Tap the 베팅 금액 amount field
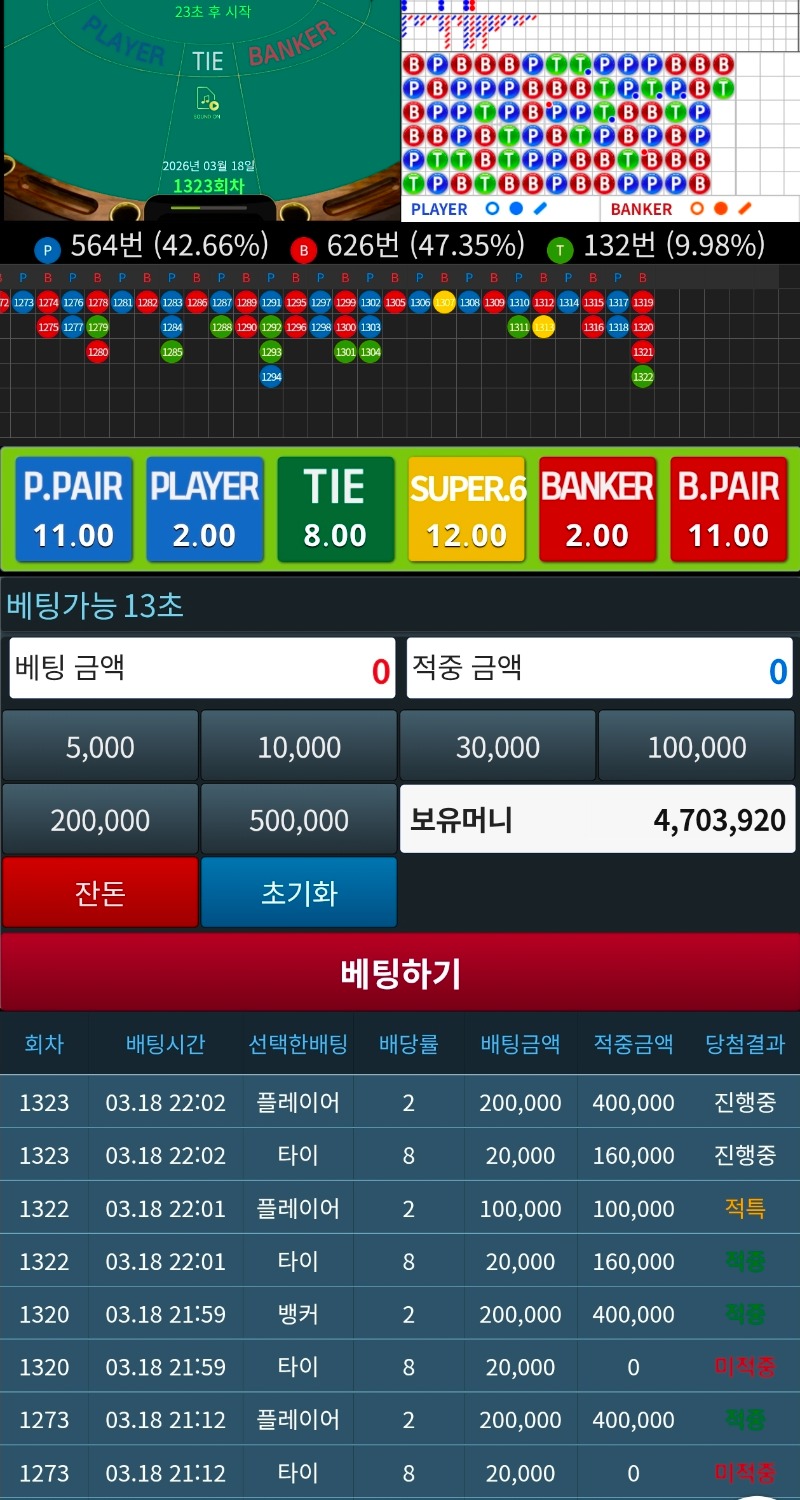The height and width of the screenshot is (1500, 800). 202,668
